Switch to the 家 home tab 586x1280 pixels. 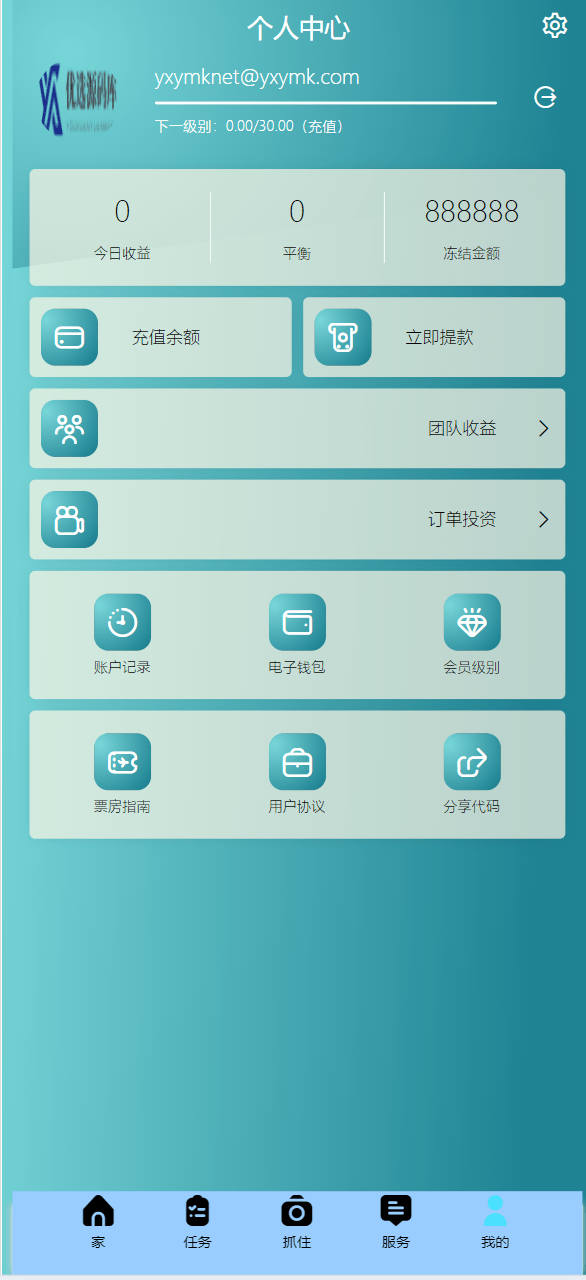[x=98, y=1223]
